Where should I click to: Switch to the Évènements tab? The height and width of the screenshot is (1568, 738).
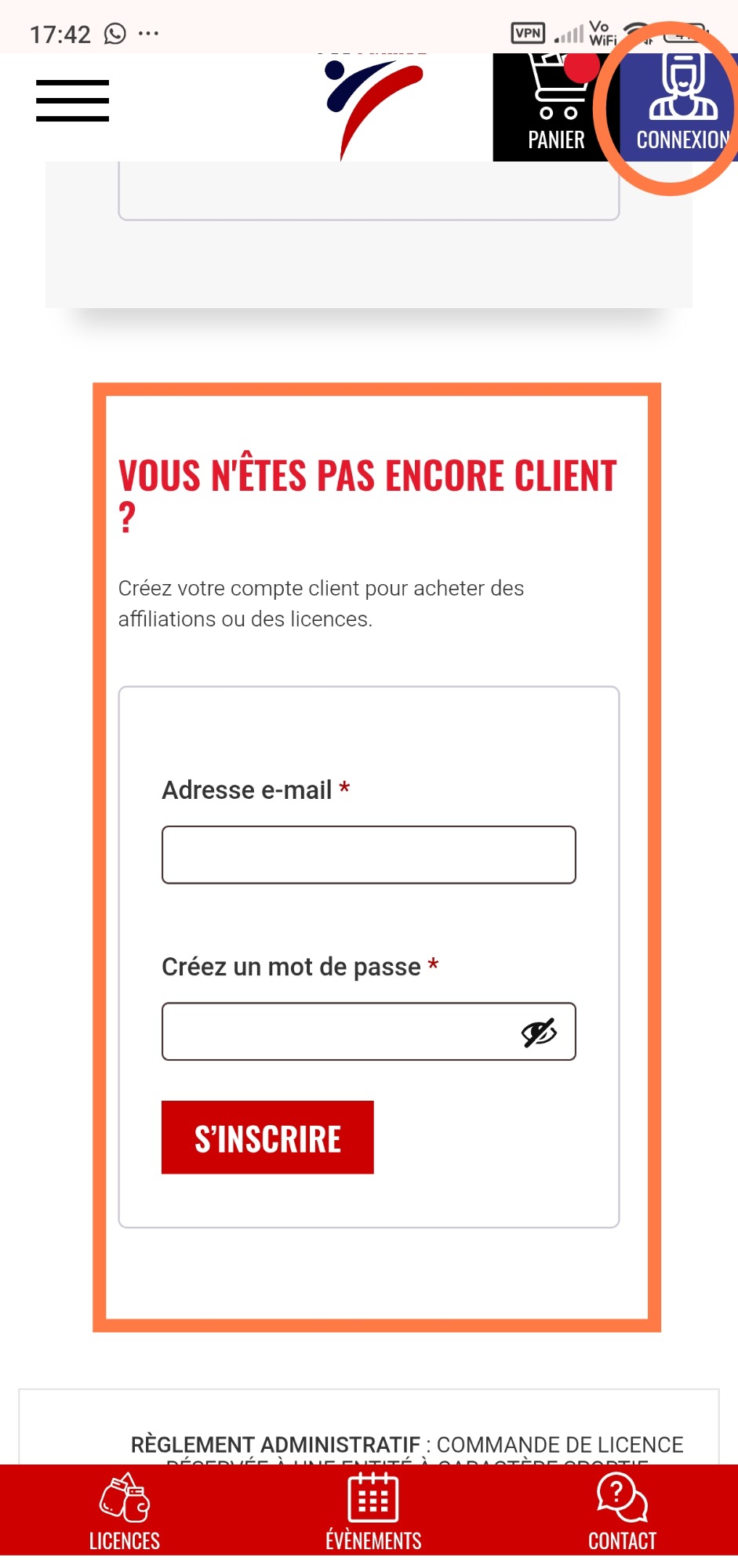[x=373, y=1512]
